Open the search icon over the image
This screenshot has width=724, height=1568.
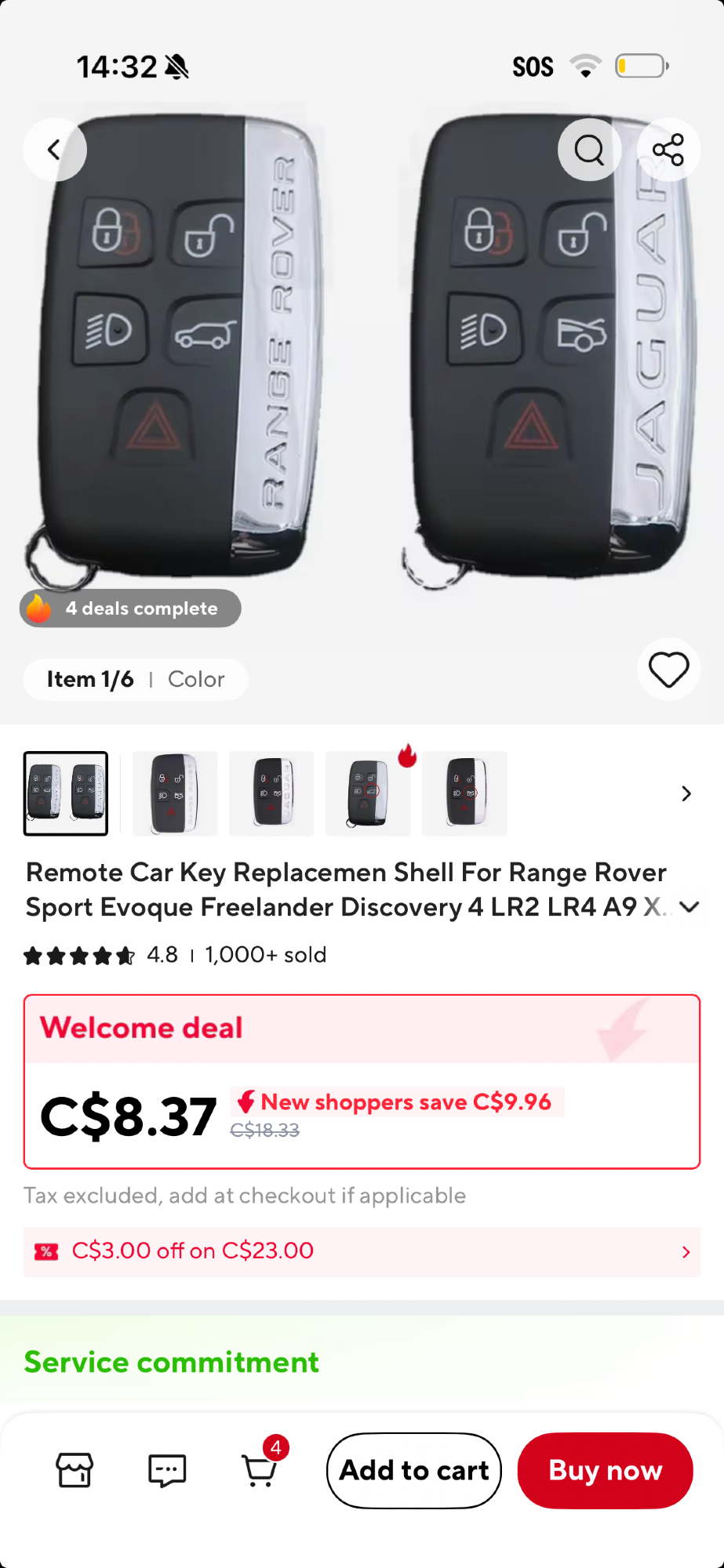589,150
